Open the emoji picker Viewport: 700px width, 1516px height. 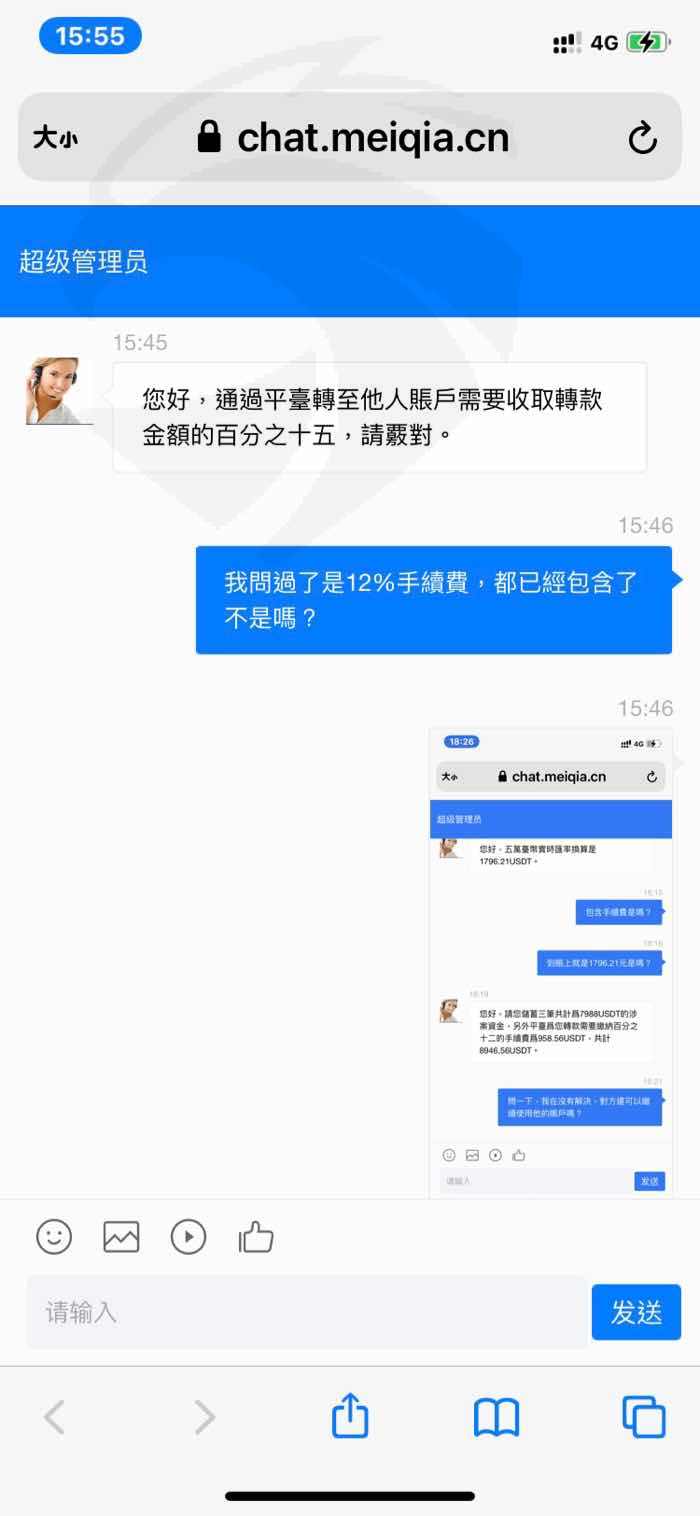point(54,1237)
